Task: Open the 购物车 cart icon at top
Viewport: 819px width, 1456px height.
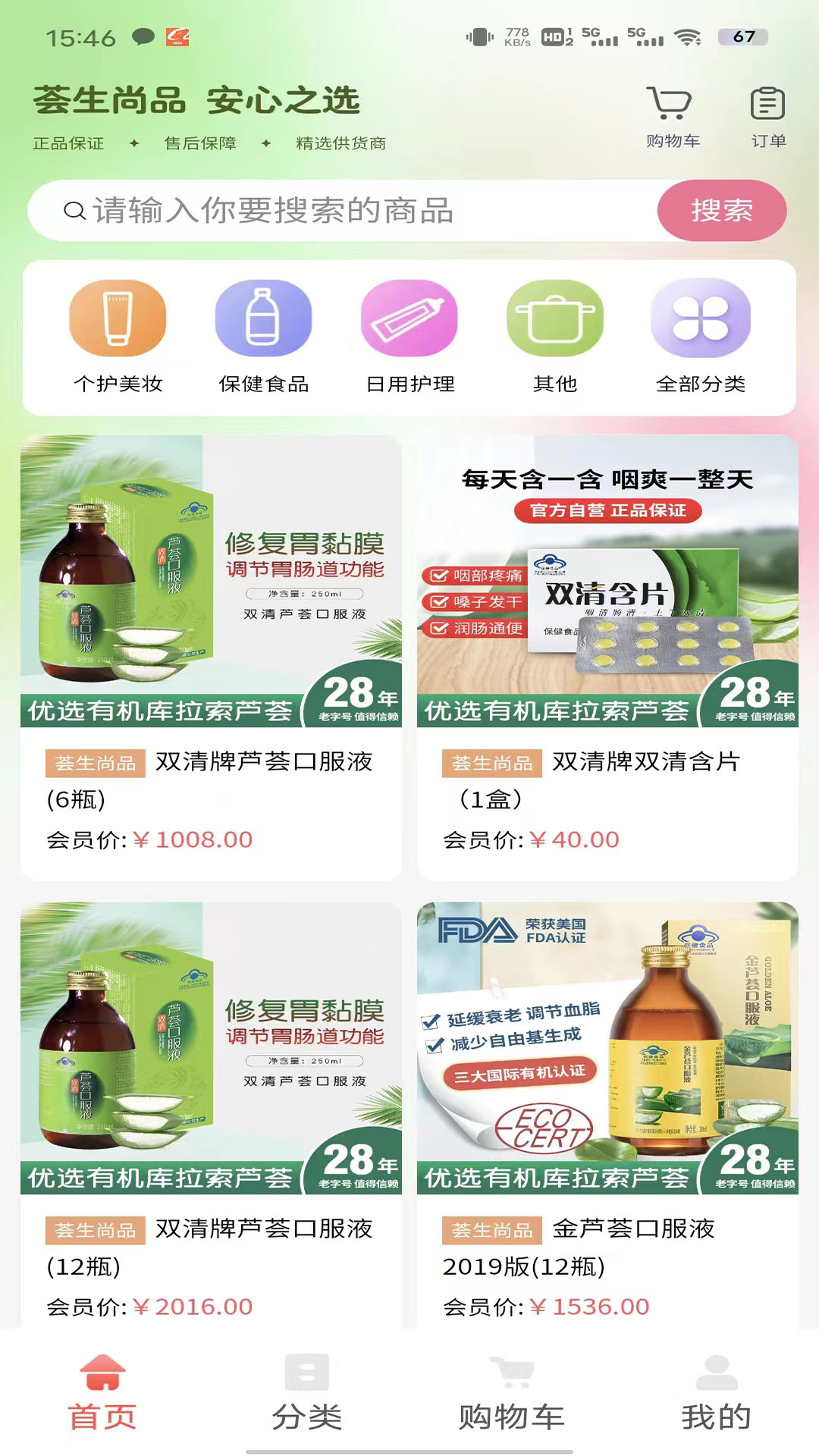Action: 671,115
